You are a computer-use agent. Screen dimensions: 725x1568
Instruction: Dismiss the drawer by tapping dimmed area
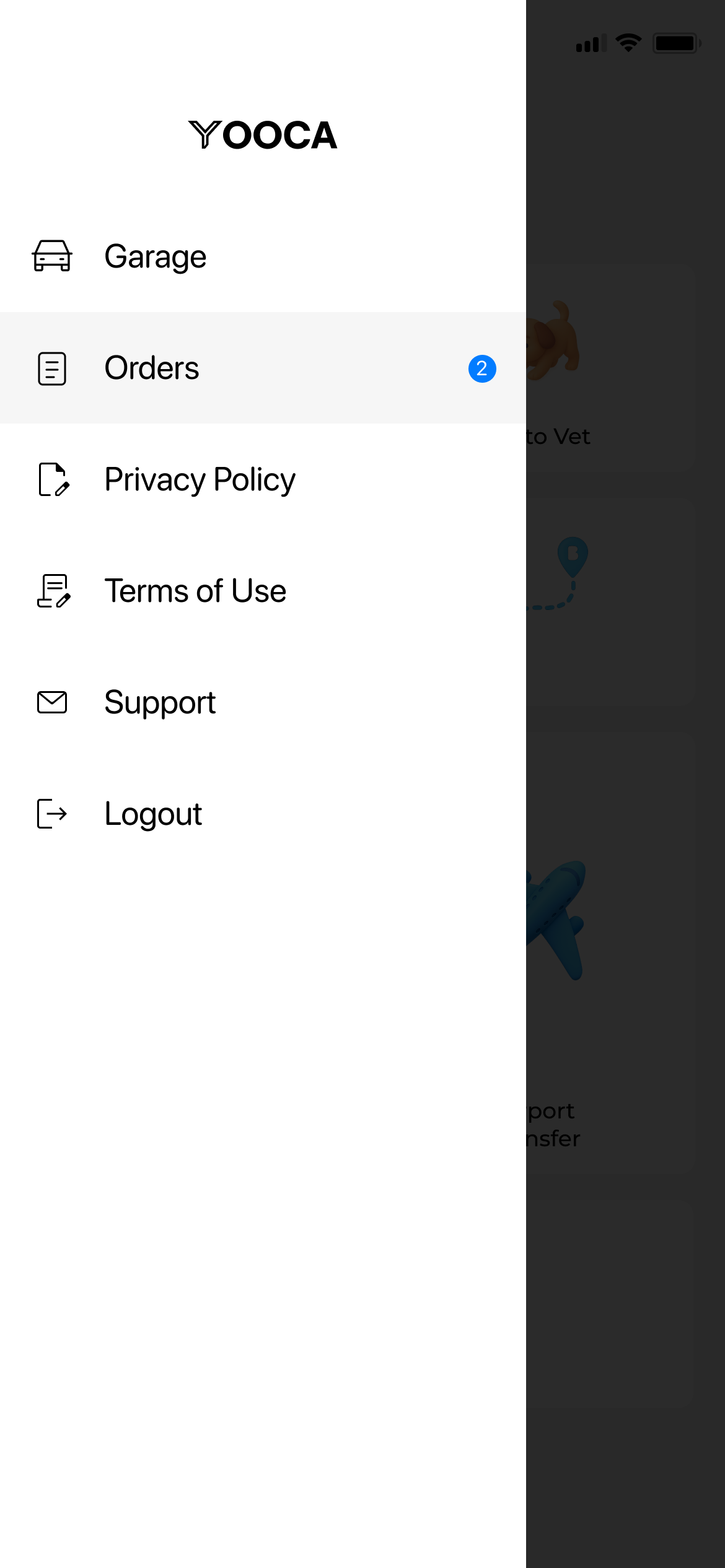point(626,1362)
